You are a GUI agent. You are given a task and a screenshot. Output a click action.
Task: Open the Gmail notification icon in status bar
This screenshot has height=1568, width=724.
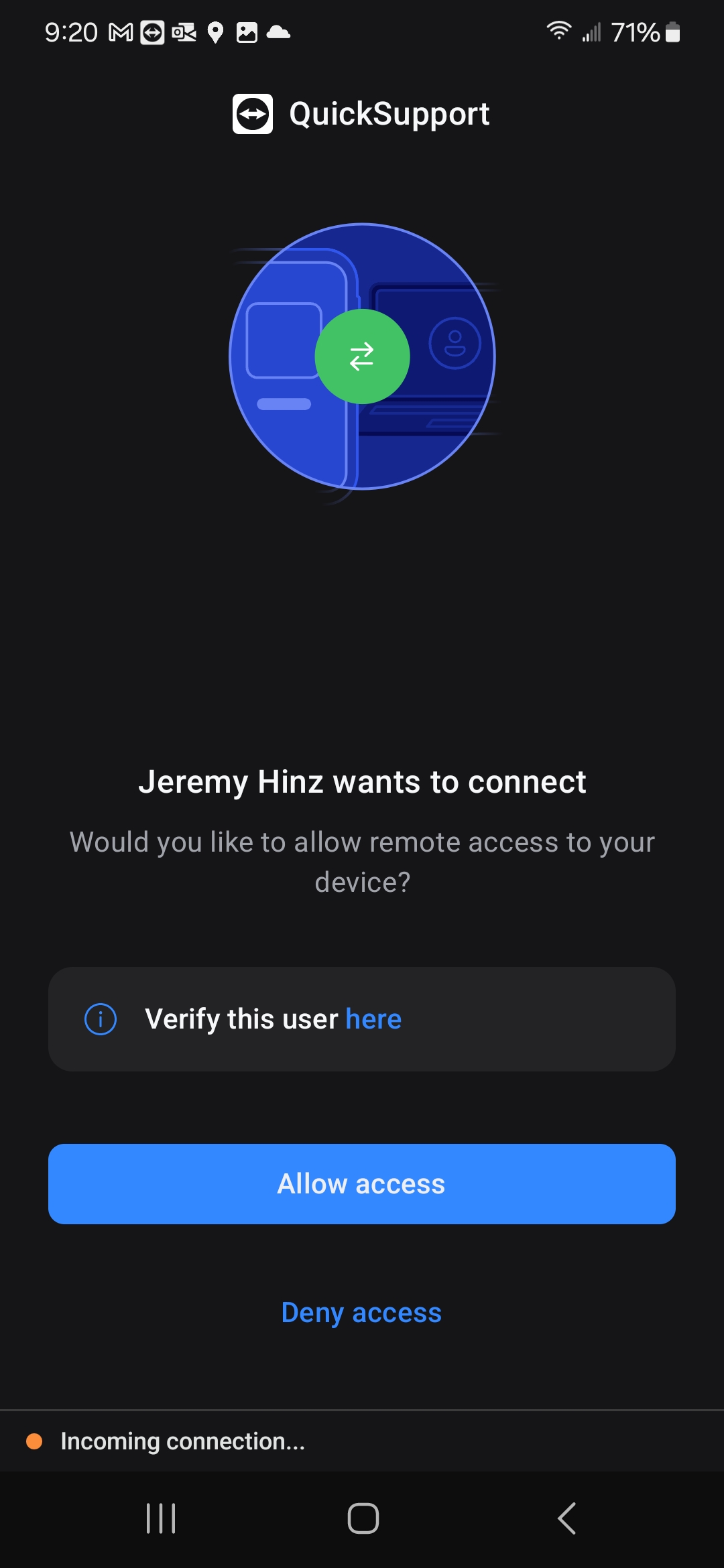tap(121, 32)
